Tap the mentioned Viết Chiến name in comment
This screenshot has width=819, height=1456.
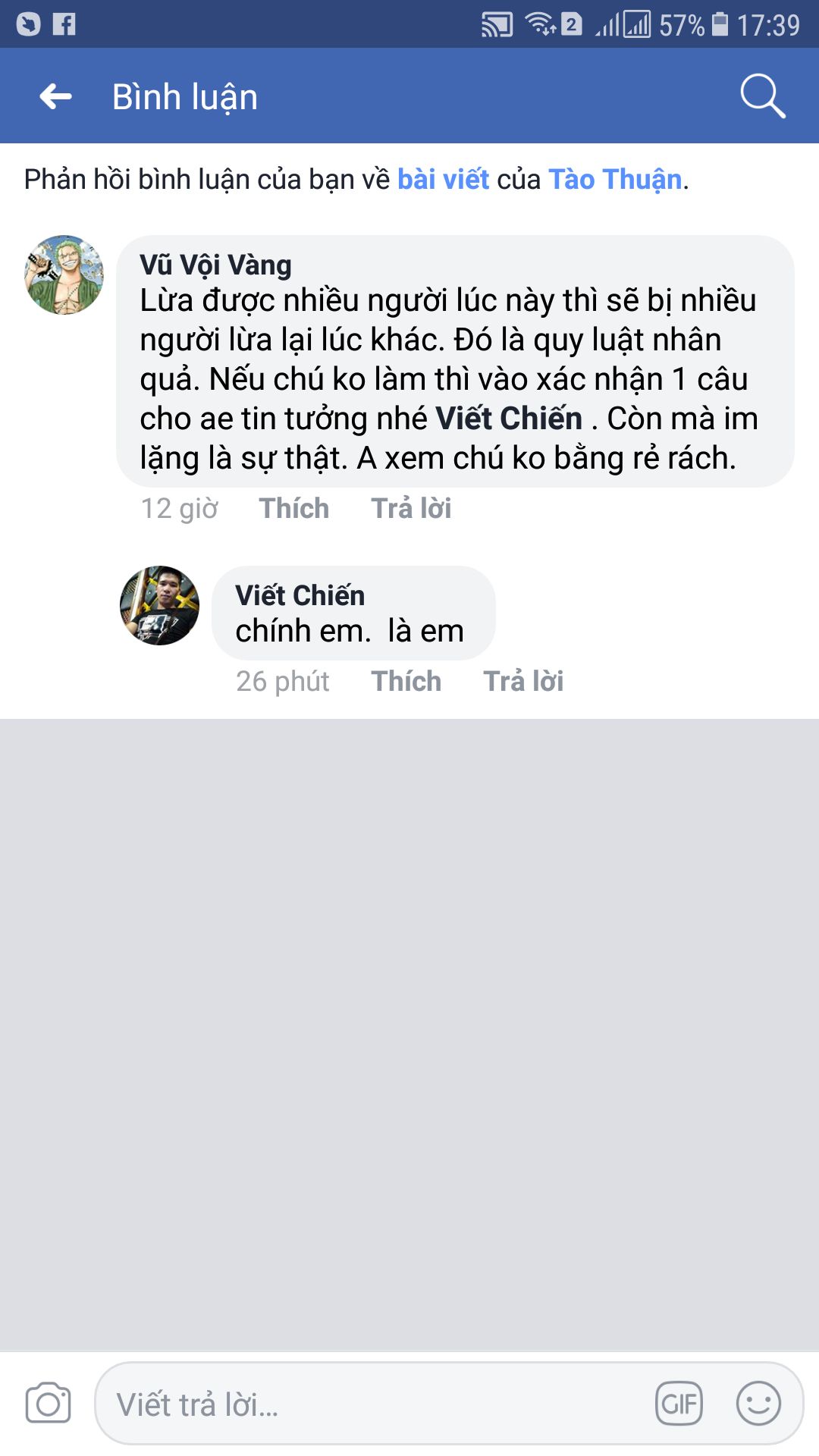[x=509, y=419]
